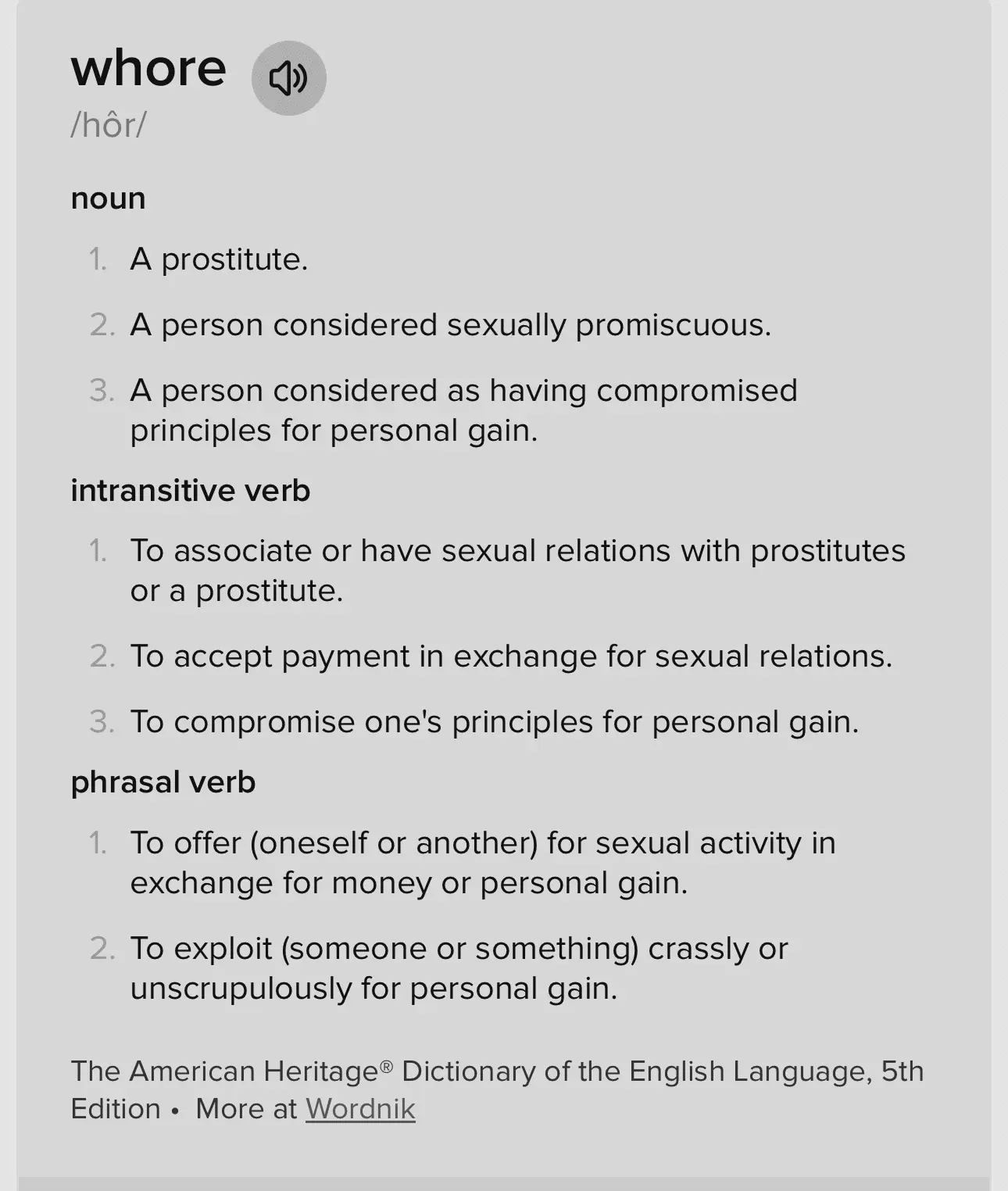Play the audio pronunciation of the word

[x=288, y=78]
